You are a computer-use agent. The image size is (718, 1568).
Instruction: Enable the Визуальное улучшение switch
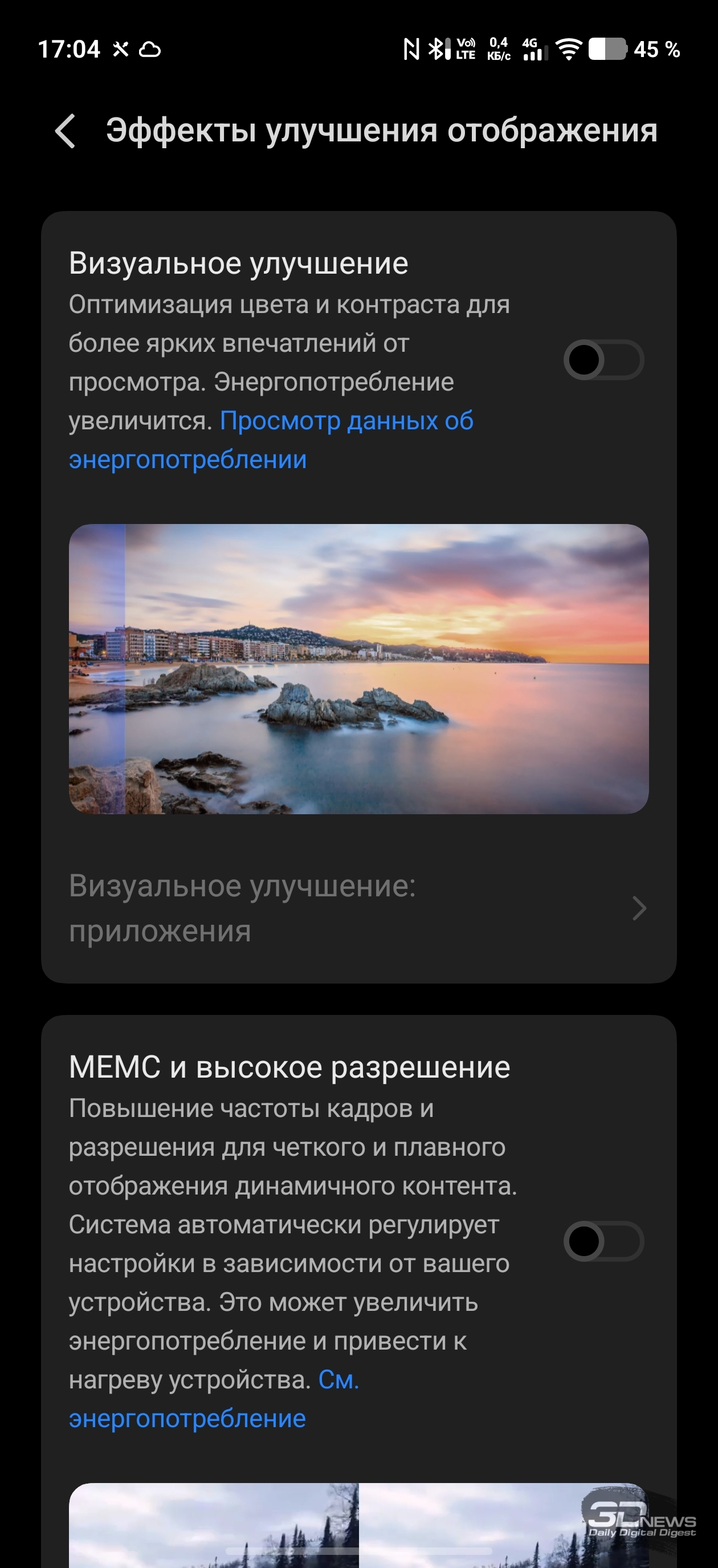coord(603,360)
